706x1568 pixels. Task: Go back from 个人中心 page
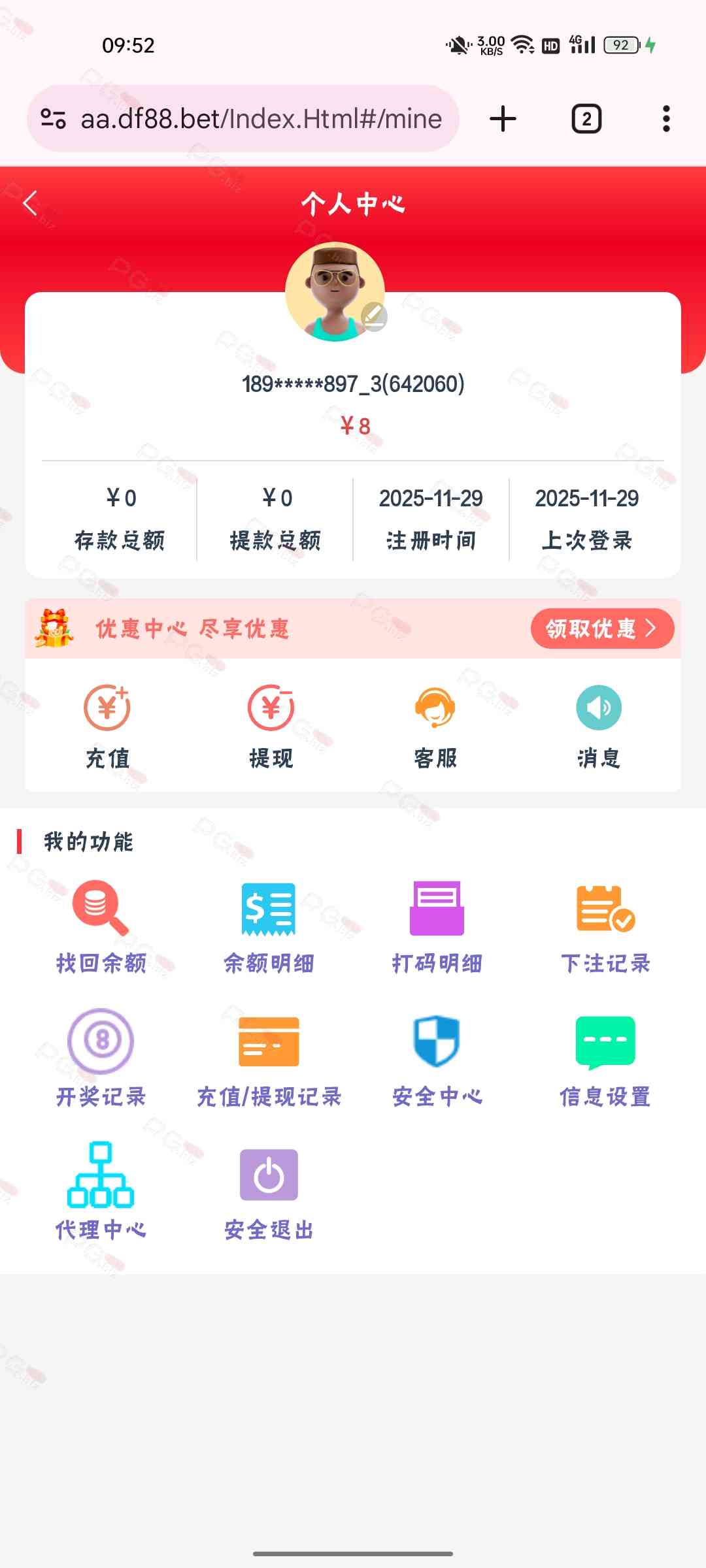[30, 203]
